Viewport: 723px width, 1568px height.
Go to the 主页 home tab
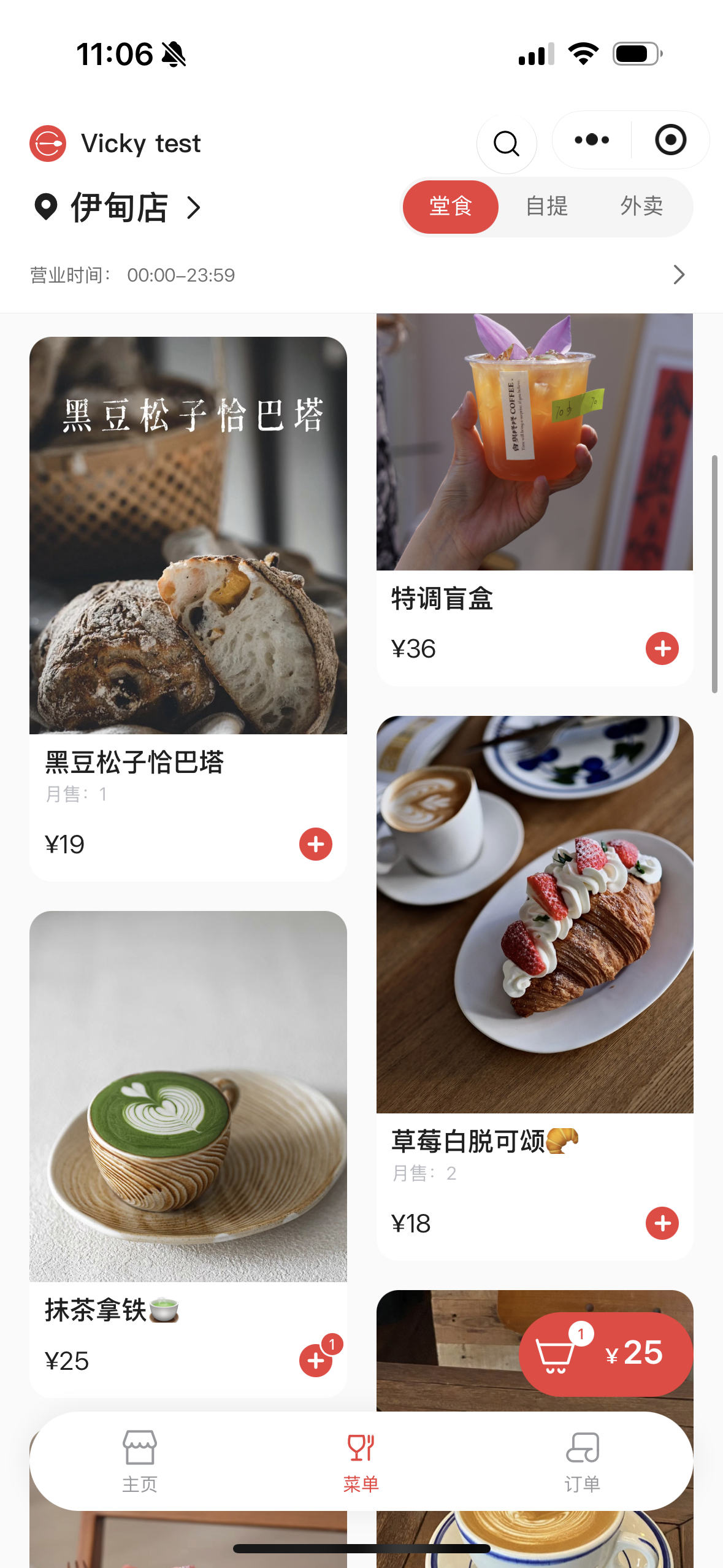coord(140,1460)
